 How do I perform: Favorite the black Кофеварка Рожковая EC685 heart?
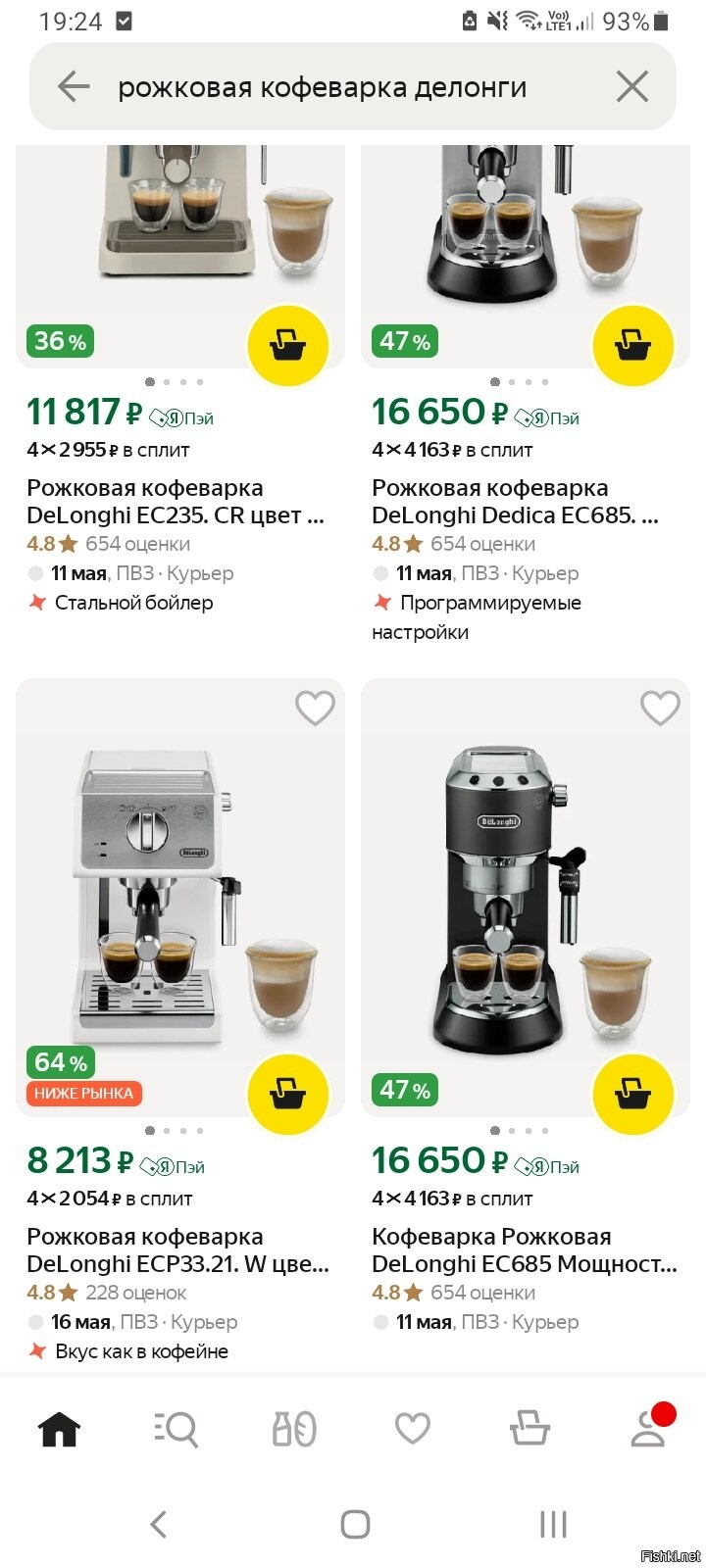click(660, 708)
